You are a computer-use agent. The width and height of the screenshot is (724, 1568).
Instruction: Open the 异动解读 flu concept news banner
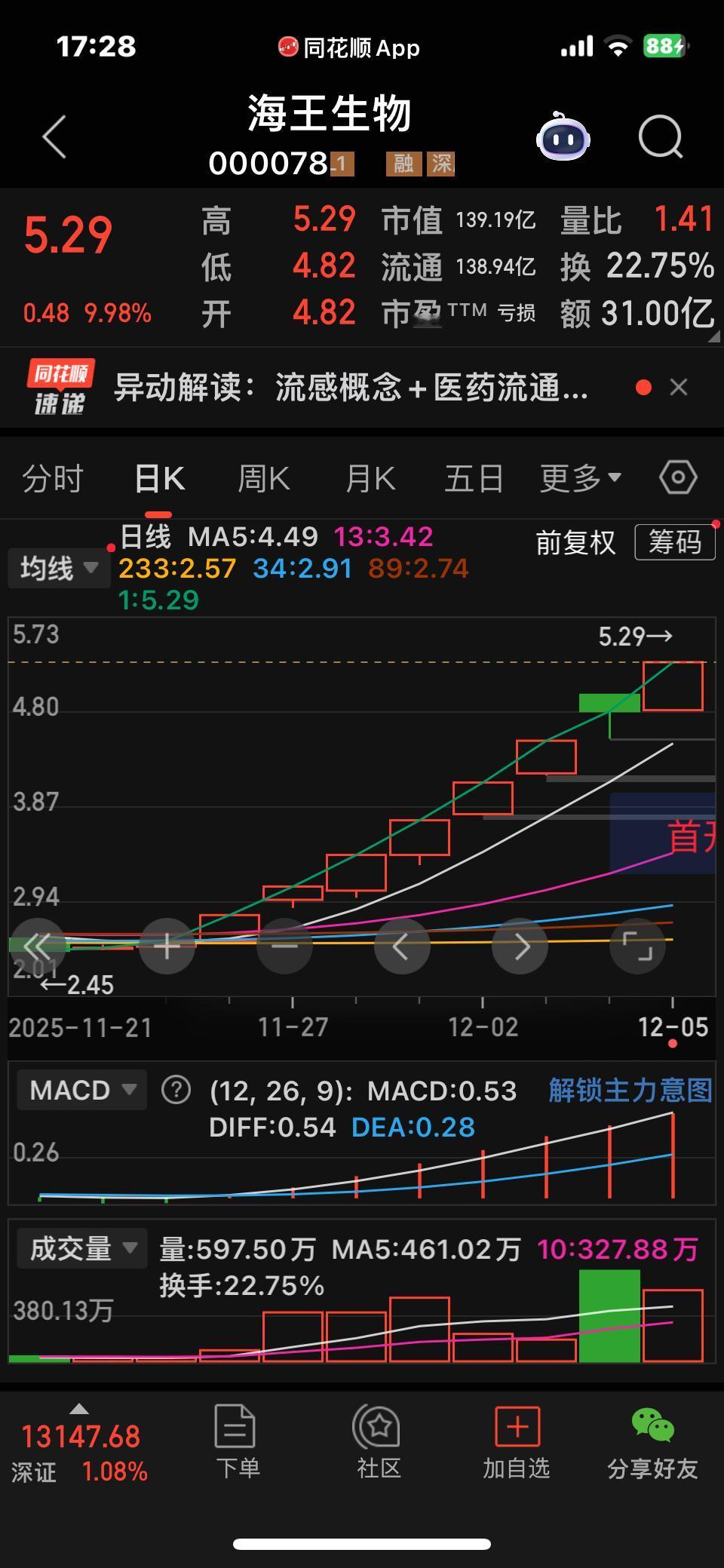347,388
